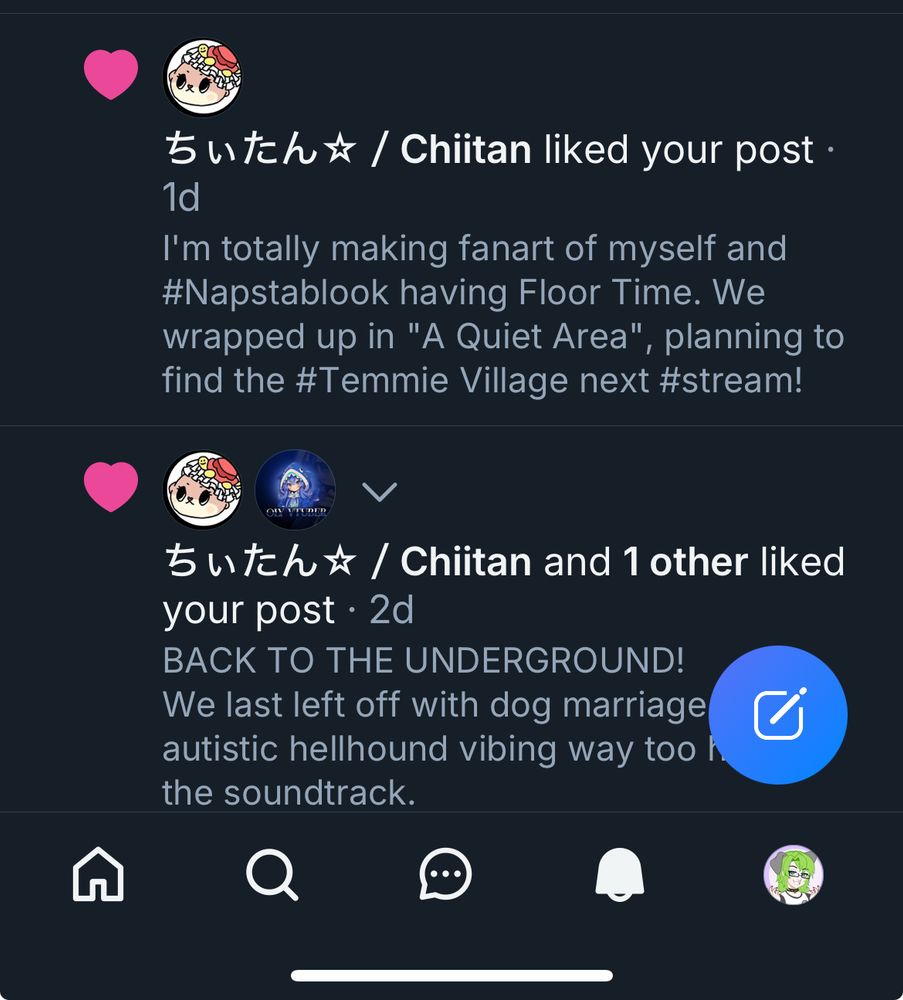
Task: Open the Chat messages tab
Action: coord(445,874)
